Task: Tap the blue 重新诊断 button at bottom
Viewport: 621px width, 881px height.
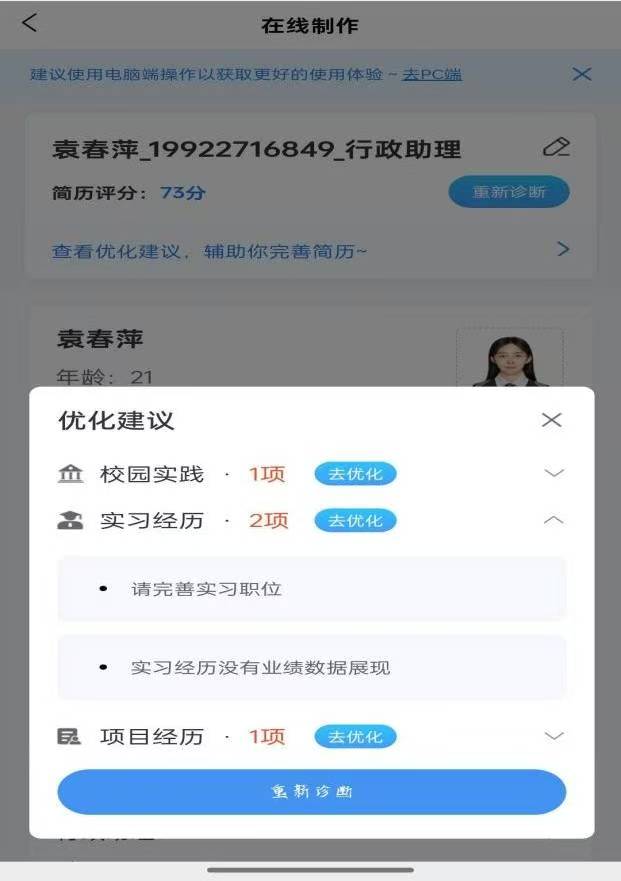Action: pyautogui.click(x=311, y=792)
